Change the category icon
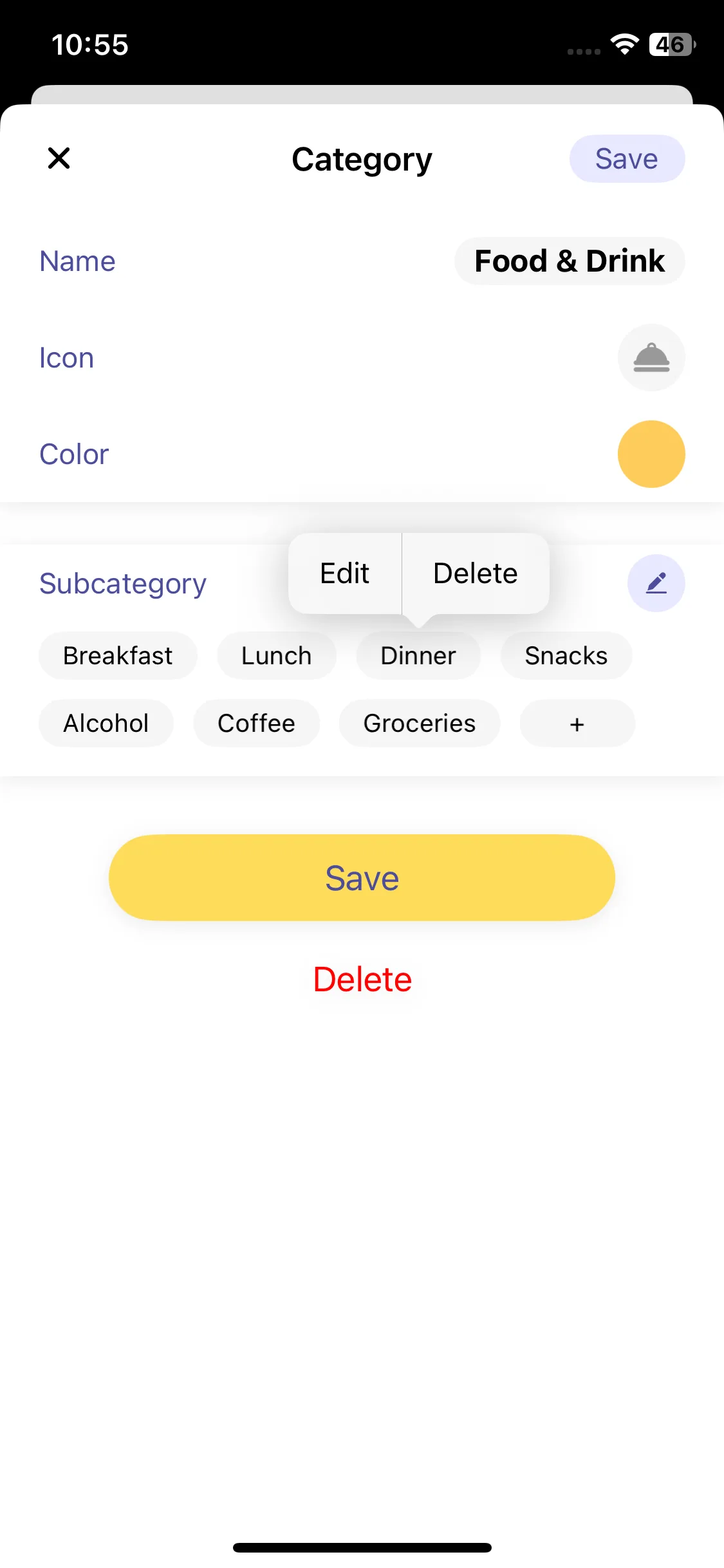 (x=651, y=358)
